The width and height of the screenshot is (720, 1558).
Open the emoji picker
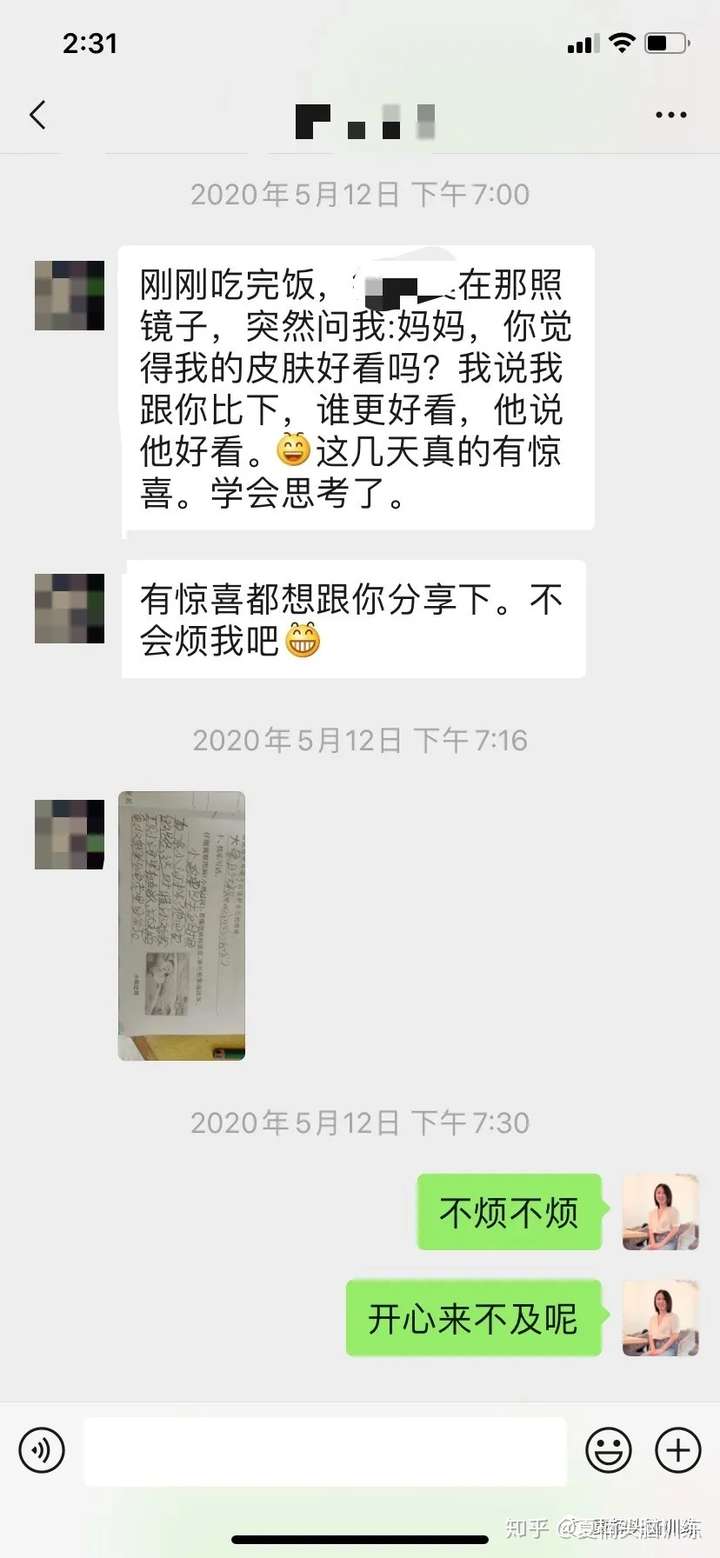pyautogui.click(x=608, y=1450)
